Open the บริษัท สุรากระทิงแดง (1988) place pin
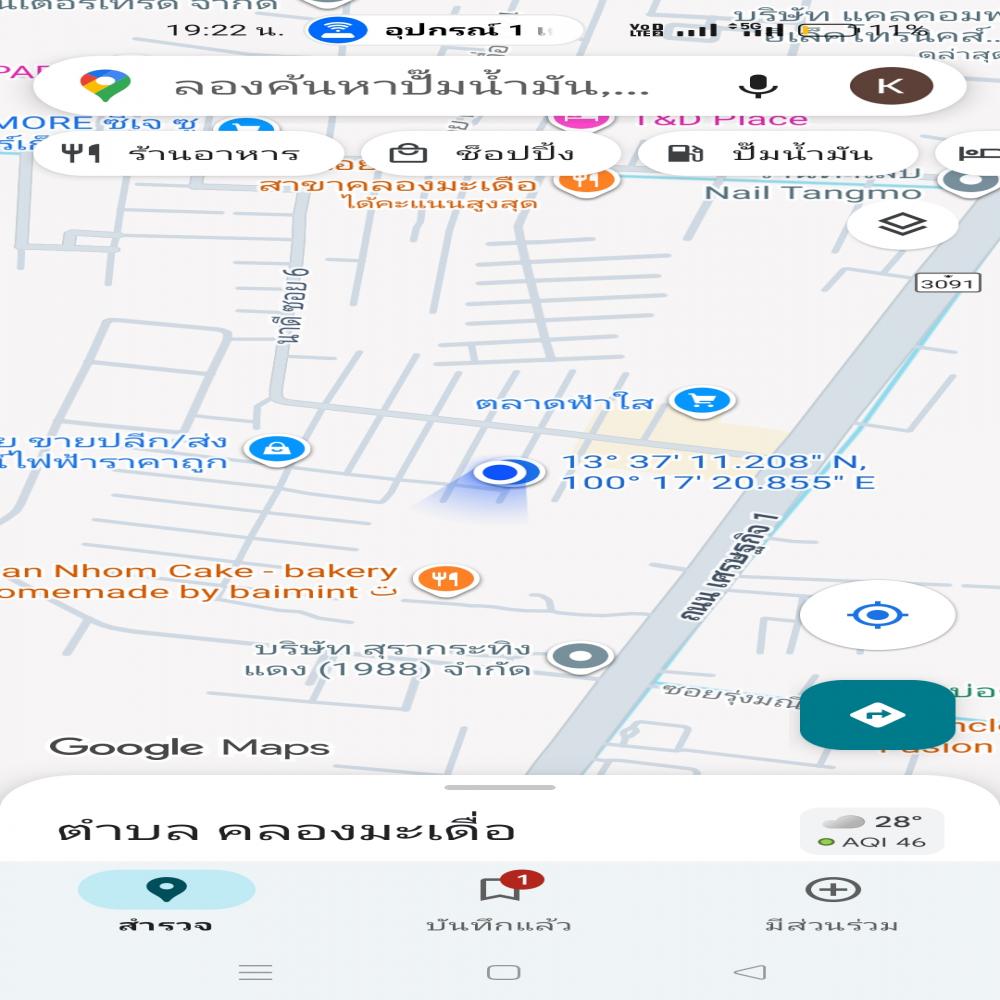Screen dimensions: 1000x1000 (x=581, y=656)
